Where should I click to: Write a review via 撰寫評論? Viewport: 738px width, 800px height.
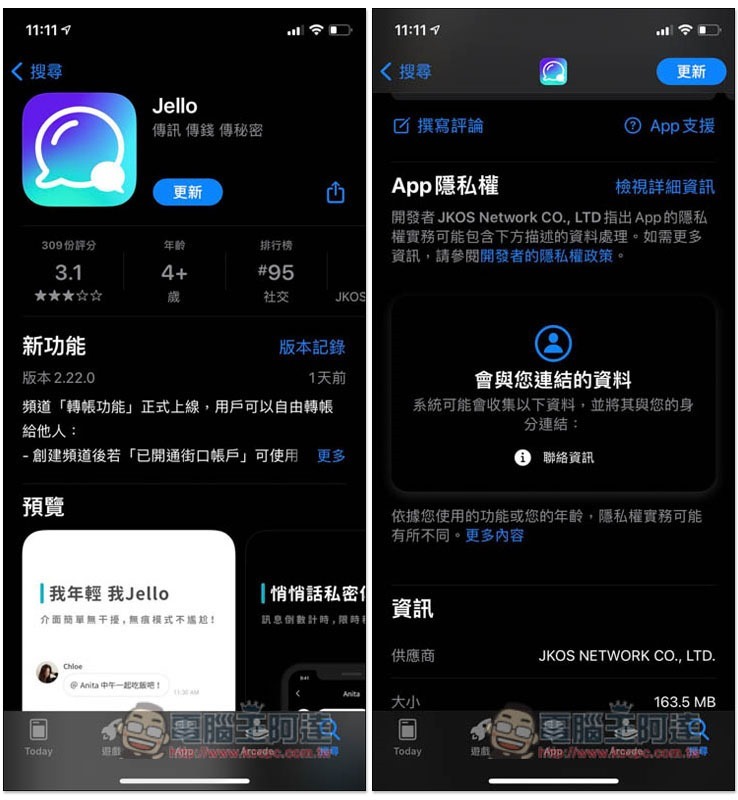click(x=438, y=126)
